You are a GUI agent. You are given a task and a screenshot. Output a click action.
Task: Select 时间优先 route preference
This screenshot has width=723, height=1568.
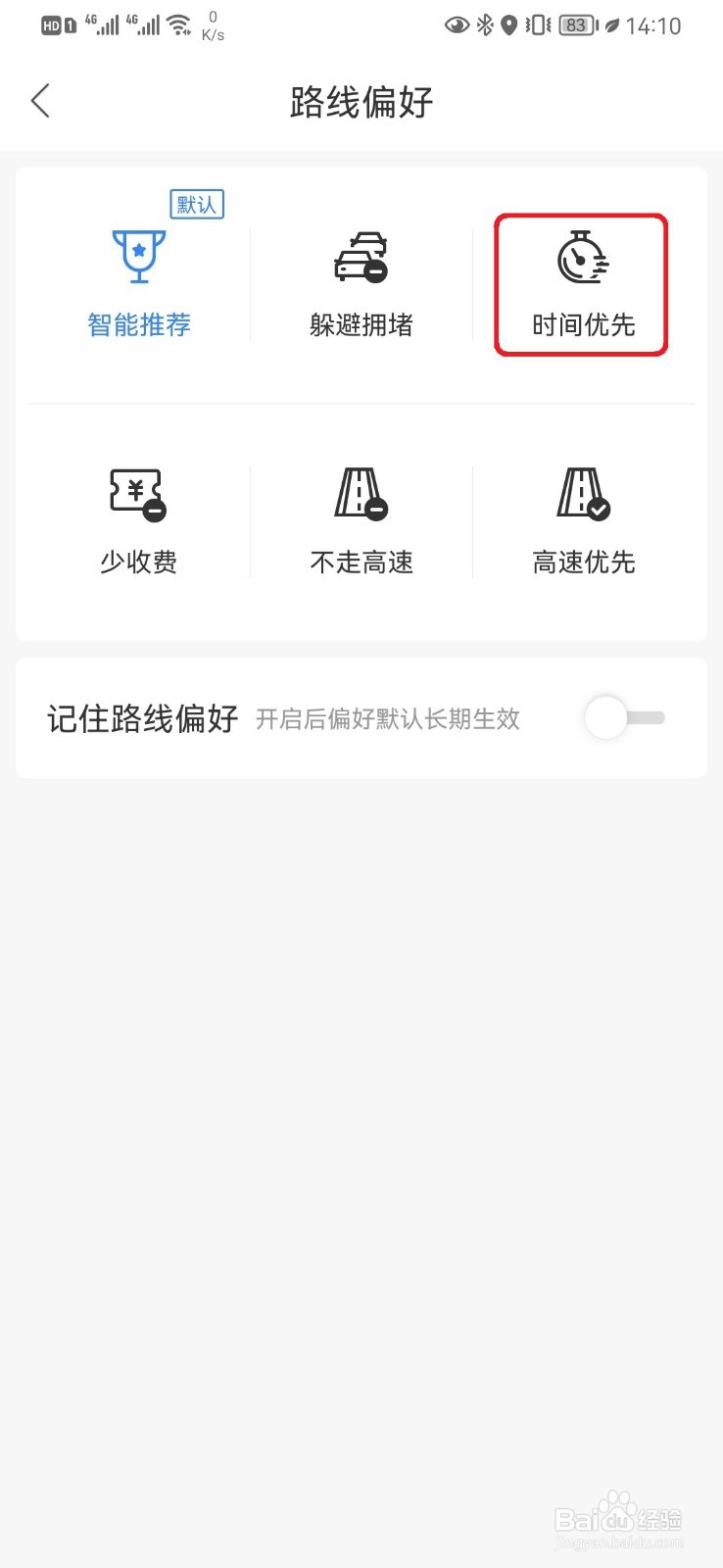(583, 284)
